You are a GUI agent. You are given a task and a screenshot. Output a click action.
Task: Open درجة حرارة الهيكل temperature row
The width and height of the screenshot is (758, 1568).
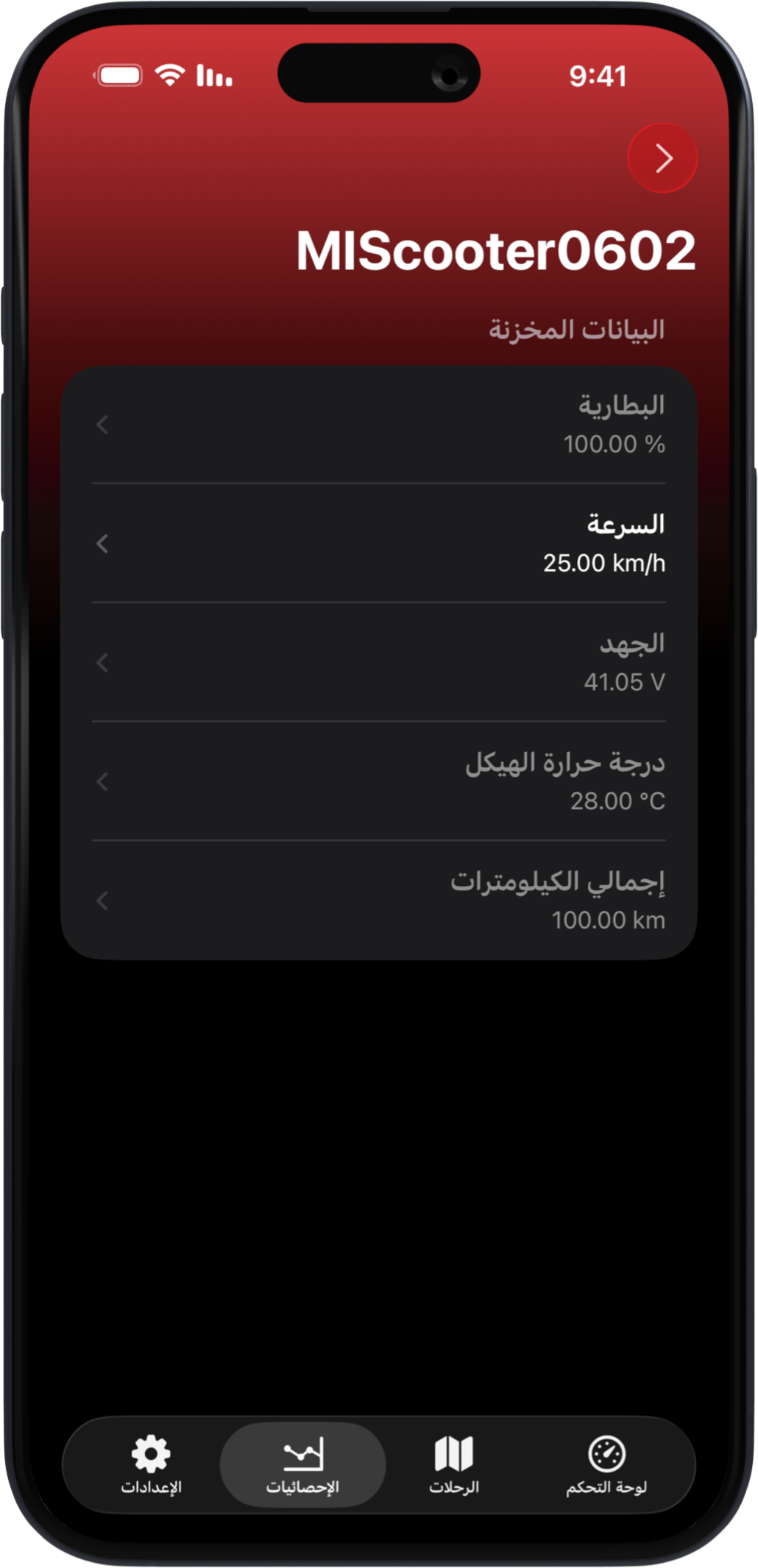(x=379, y=781)
